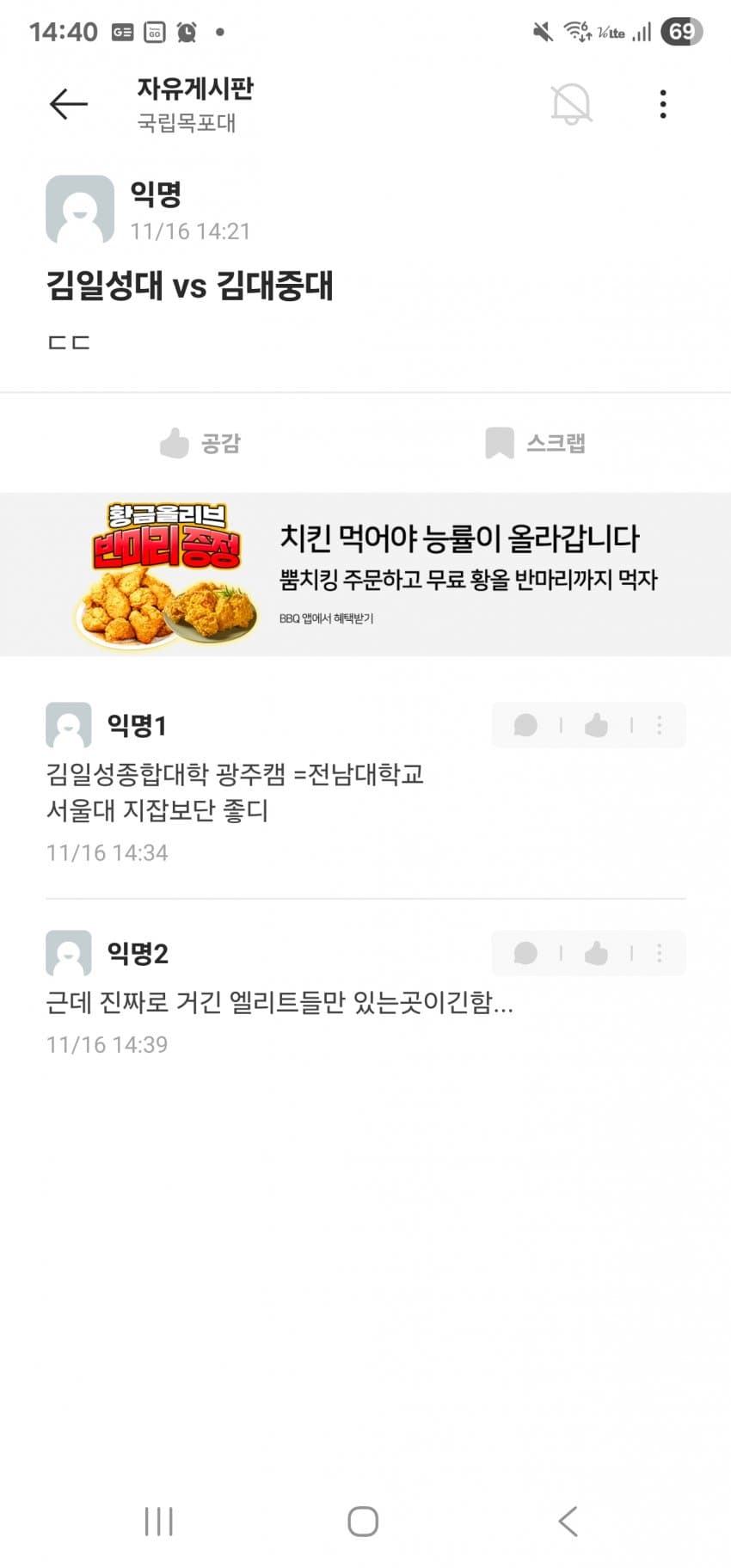This screenshot has height=1568, width=731.
Task: Like the post with 공감
Action: point(200,443)
